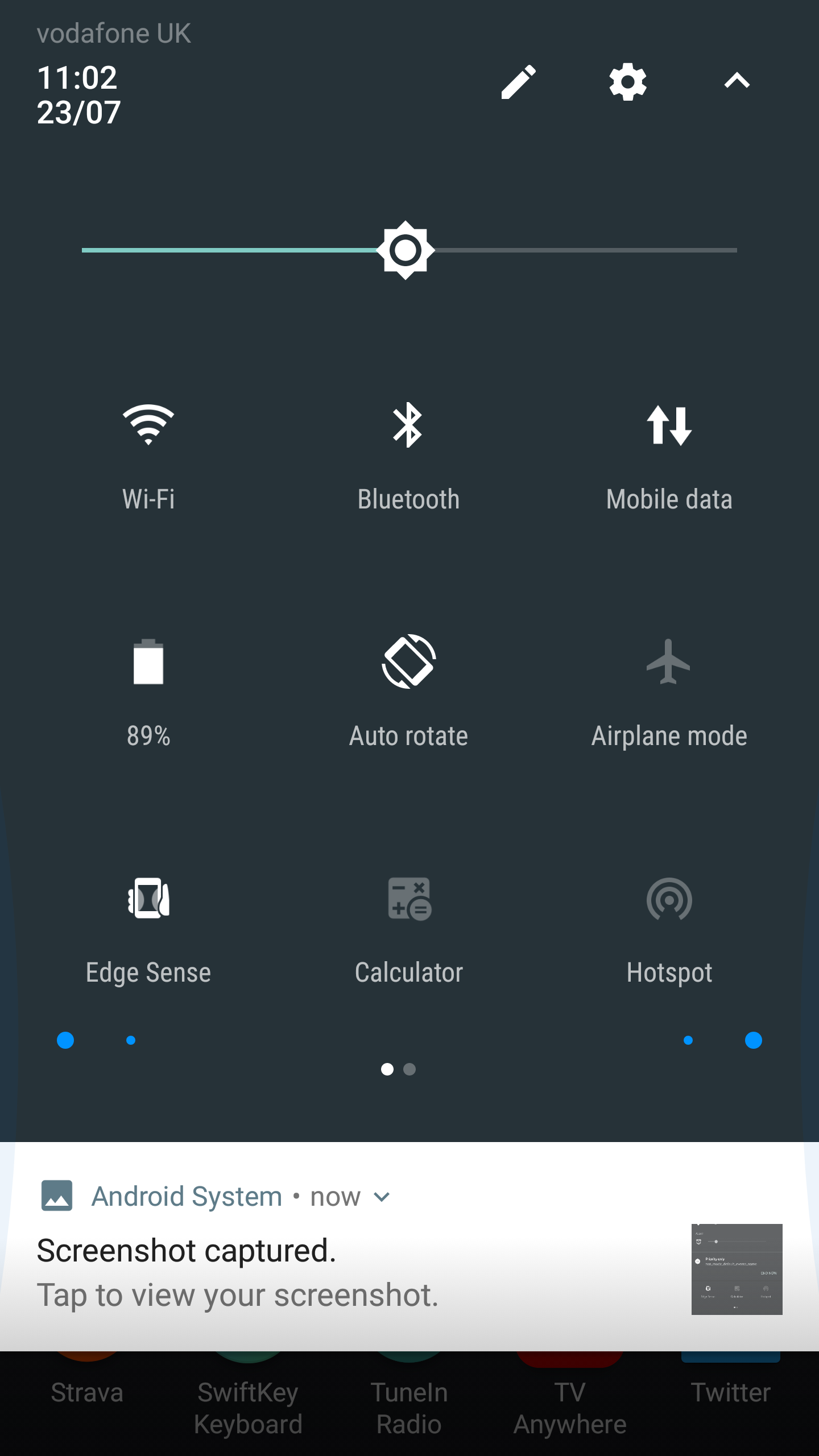Tap the brightness slider handle
This screenshot has height=1456, width=819.
pyautogui.click(x=406, y=250)
